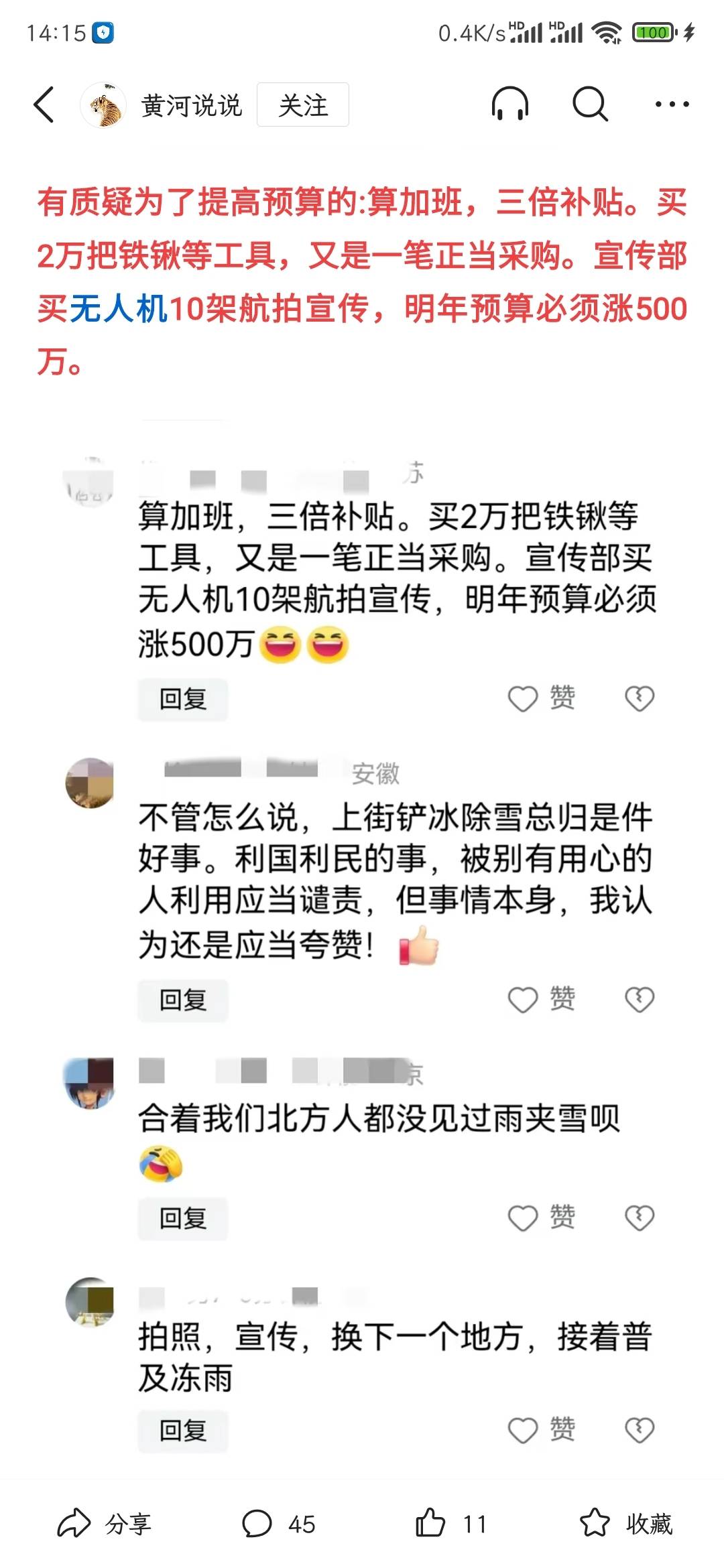Share this post via 分享
This screenshot has width=724, height=1568.
tap(105, 1524)
